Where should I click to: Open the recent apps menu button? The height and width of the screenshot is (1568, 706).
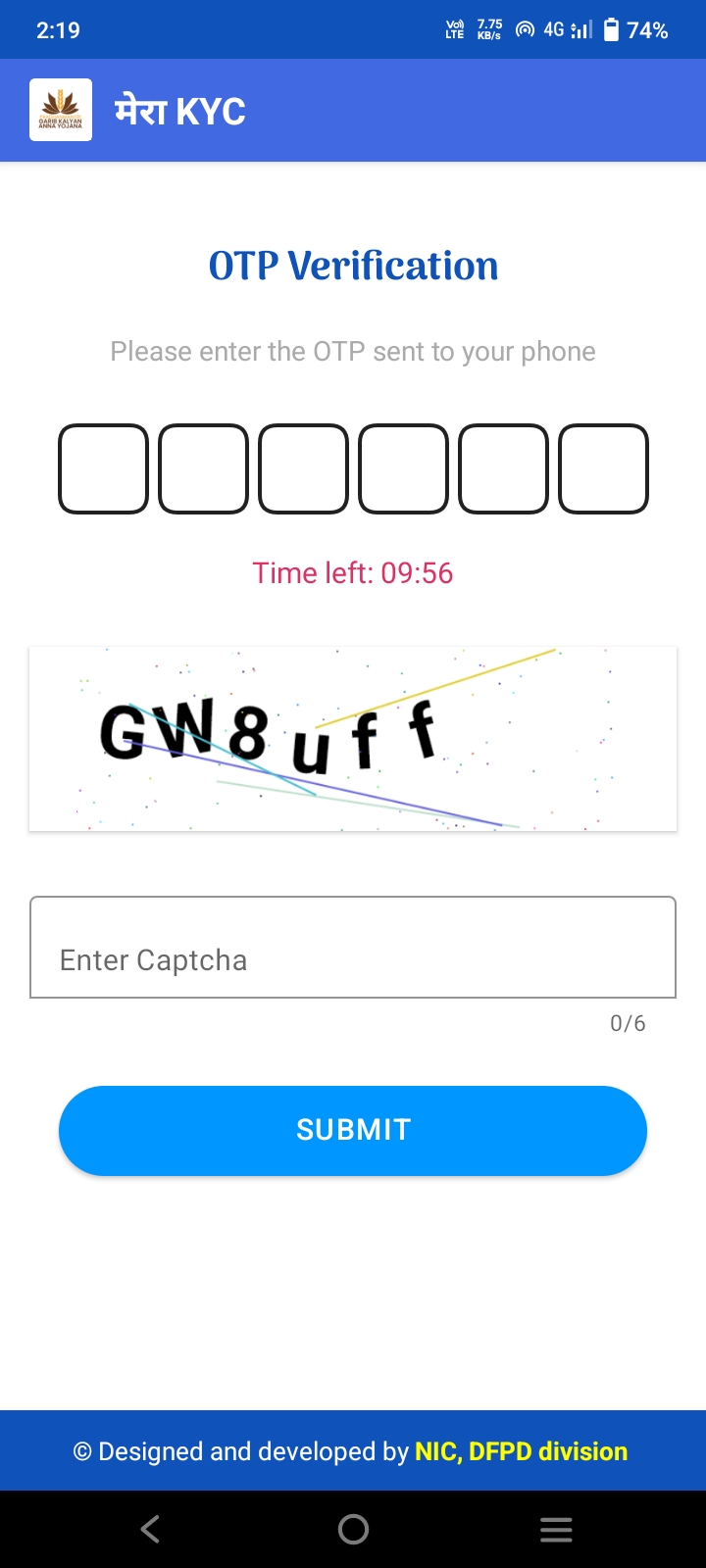coord(556,1528)
